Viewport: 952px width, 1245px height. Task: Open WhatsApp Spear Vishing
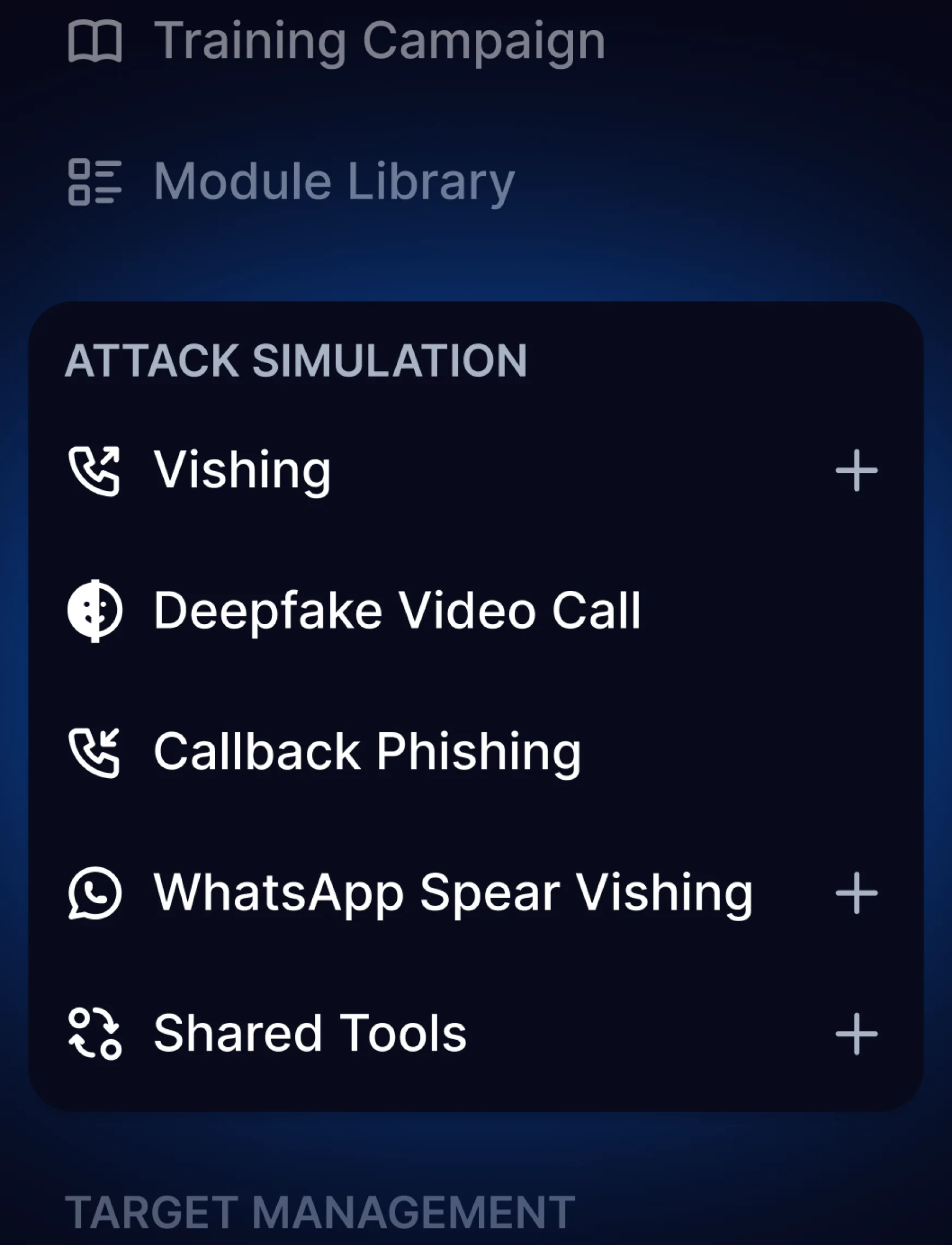[453, 893]
